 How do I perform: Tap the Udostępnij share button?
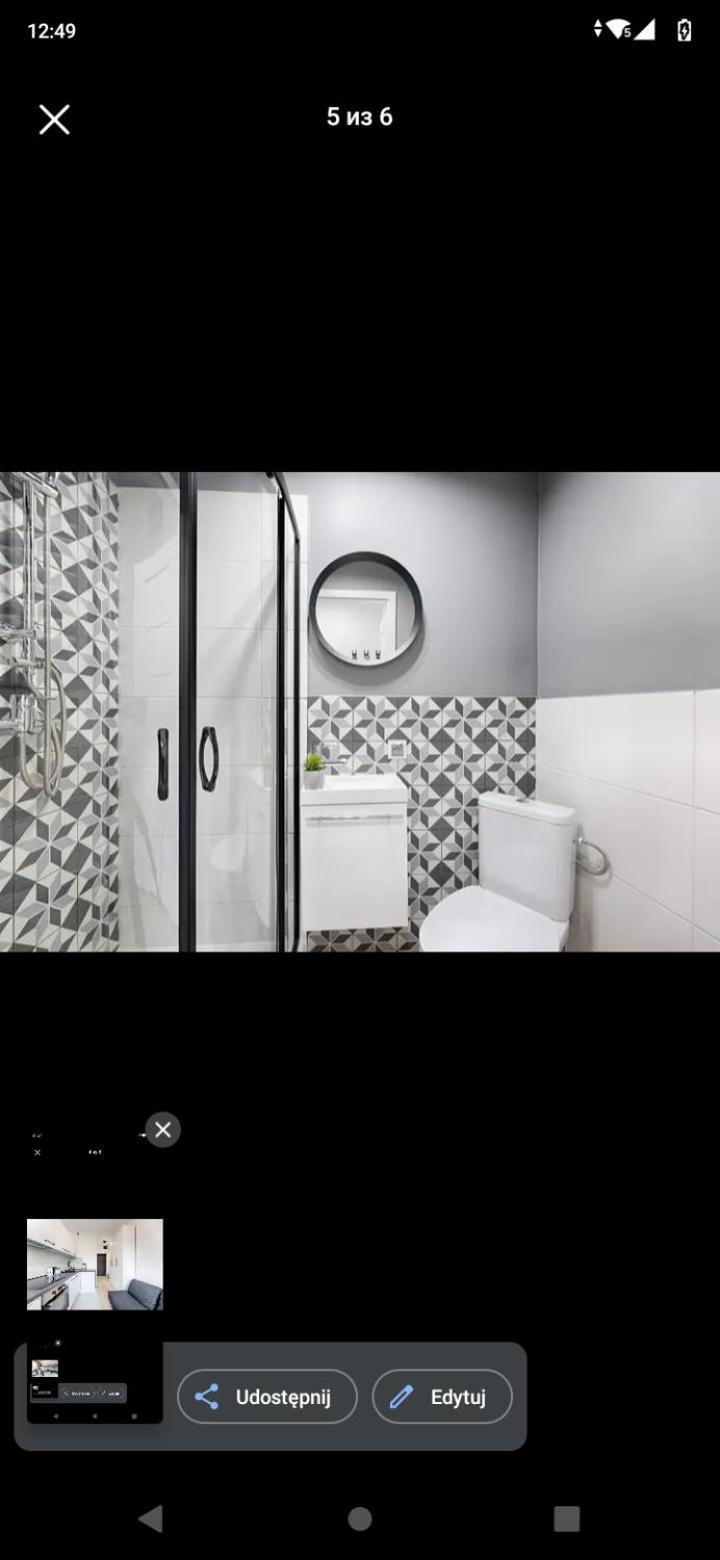267,1396
